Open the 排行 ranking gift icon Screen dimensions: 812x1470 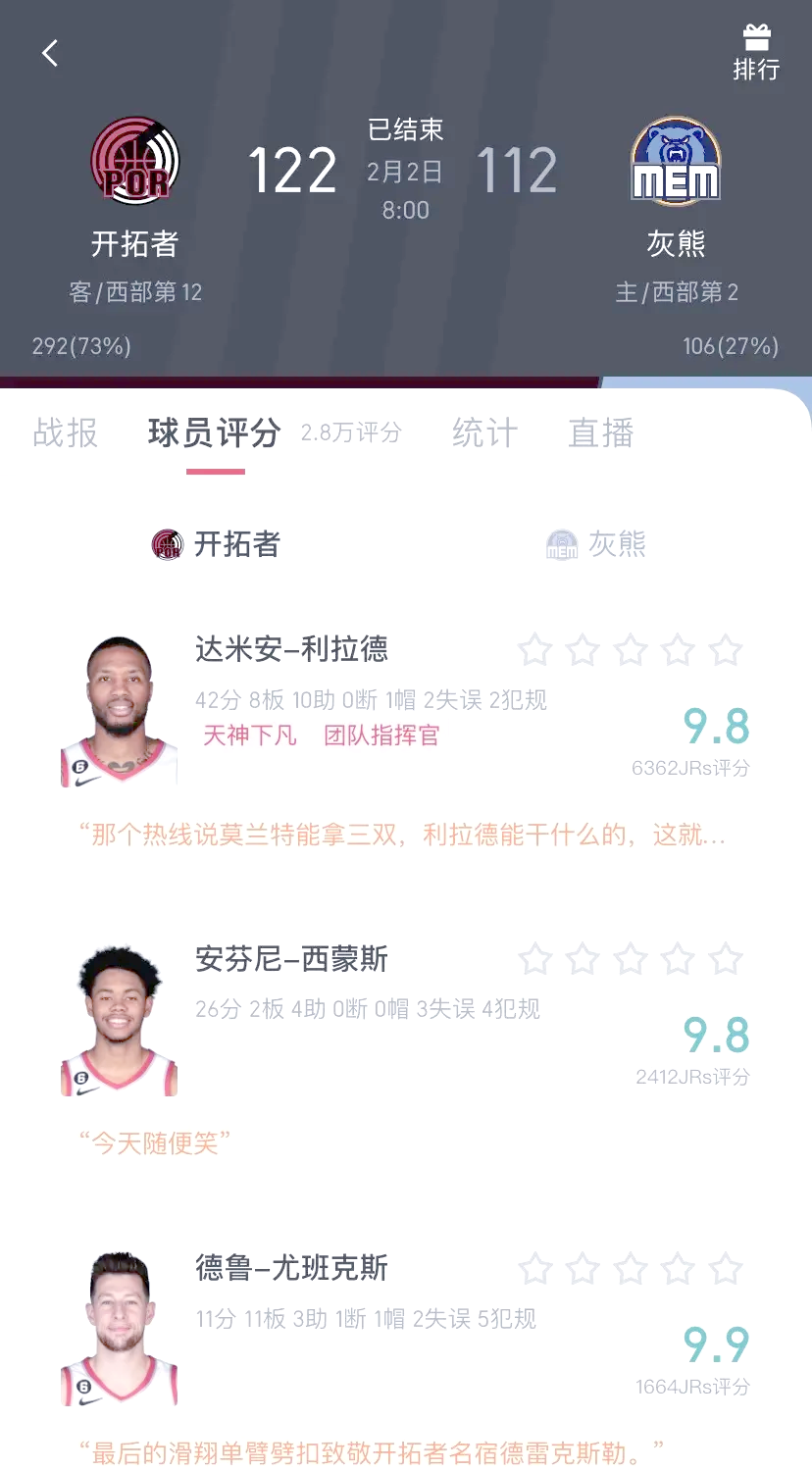(x=755, y=44)
